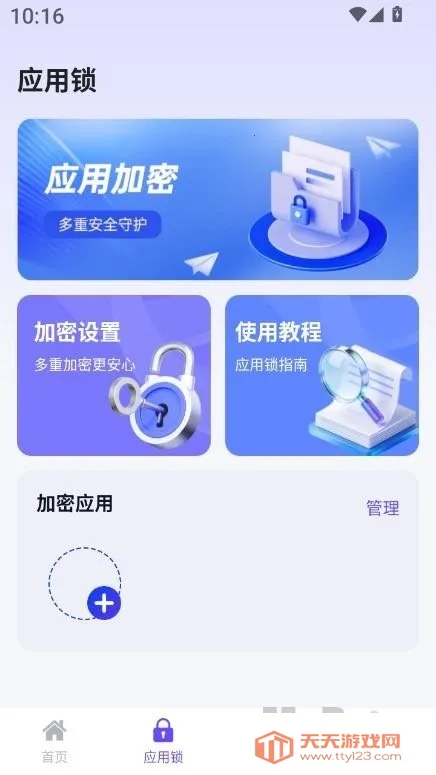Image resolution: width=436 pixels, height=775 pixels.
Task: Select the 应用锁 tab
Action: pyautogui.click(x=163, y=741)
